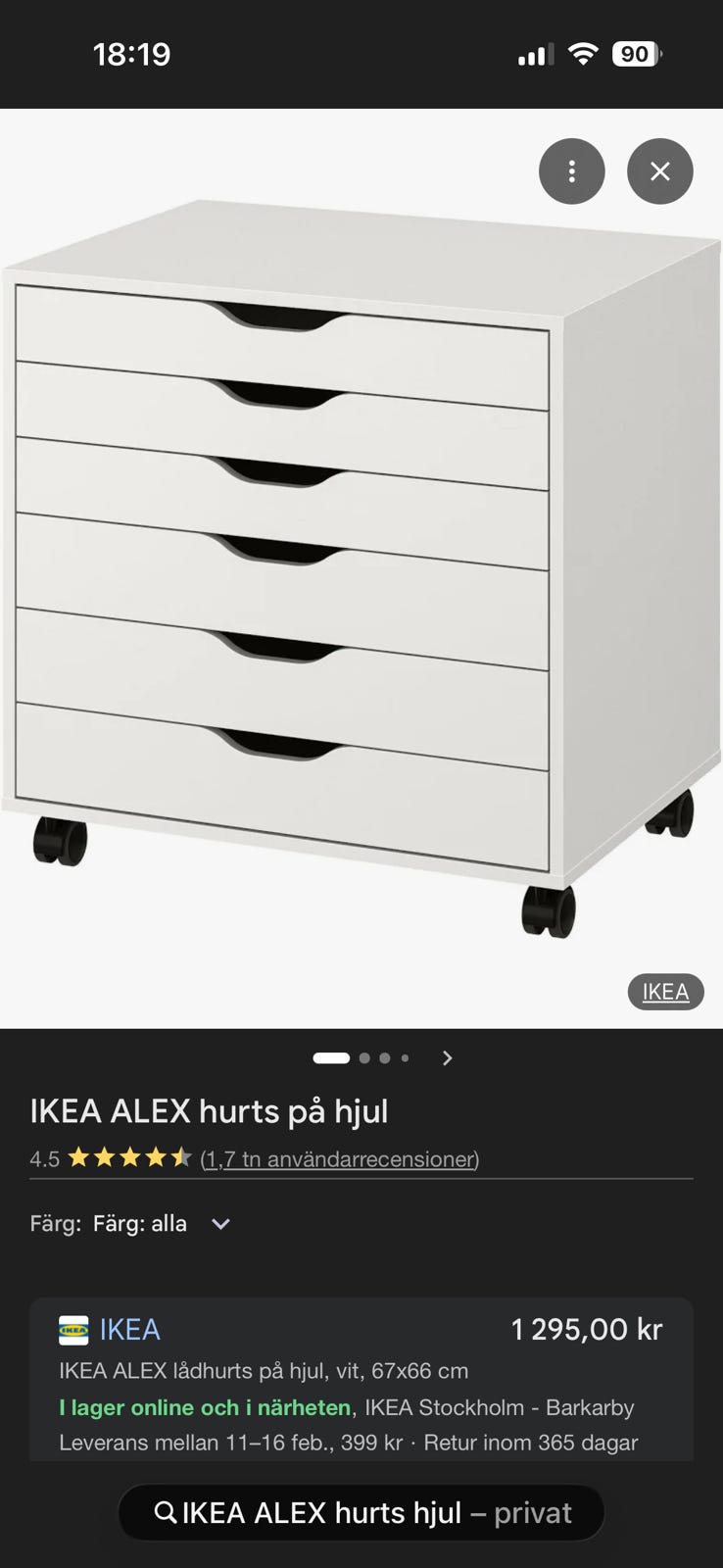Viewport: 723px width, 1568px height.
Task: Click the green I lager online availability text
Action: [x=200, y=1407]
